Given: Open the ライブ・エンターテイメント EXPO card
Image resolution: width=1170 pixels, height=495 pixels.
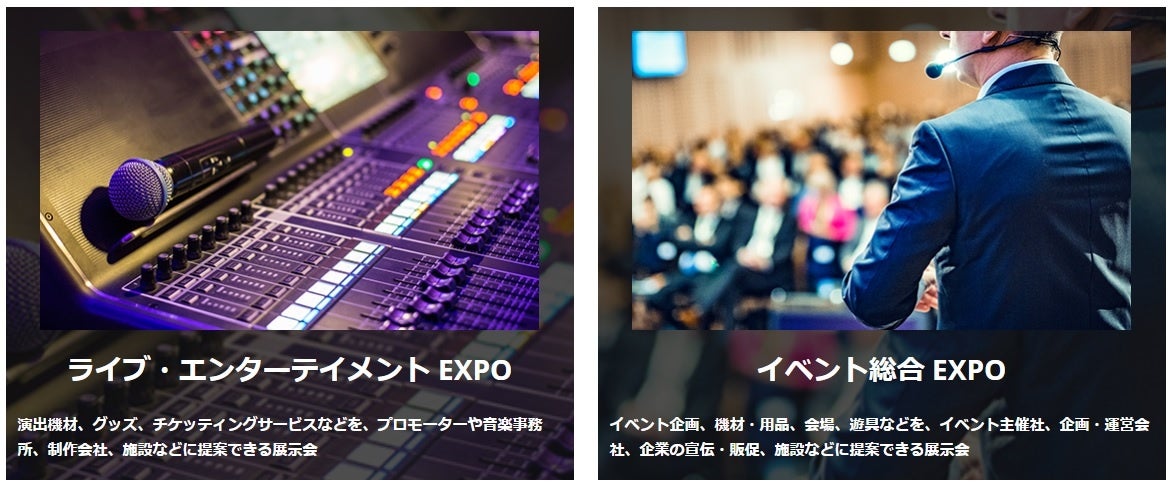Looking at the screenshot, I should click(x=290, y=243).
